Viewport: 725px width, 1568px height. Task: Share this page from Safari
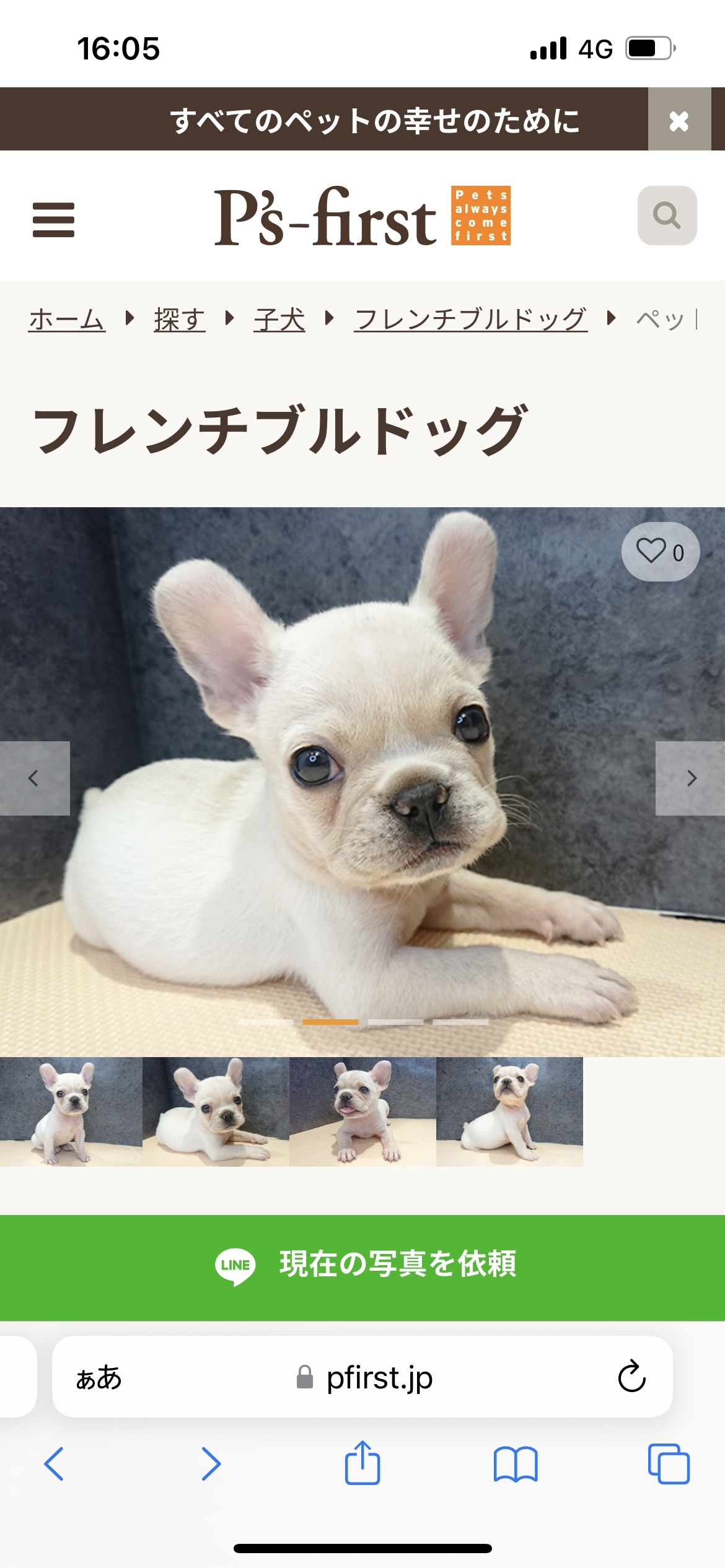[x=362, y=1463]
